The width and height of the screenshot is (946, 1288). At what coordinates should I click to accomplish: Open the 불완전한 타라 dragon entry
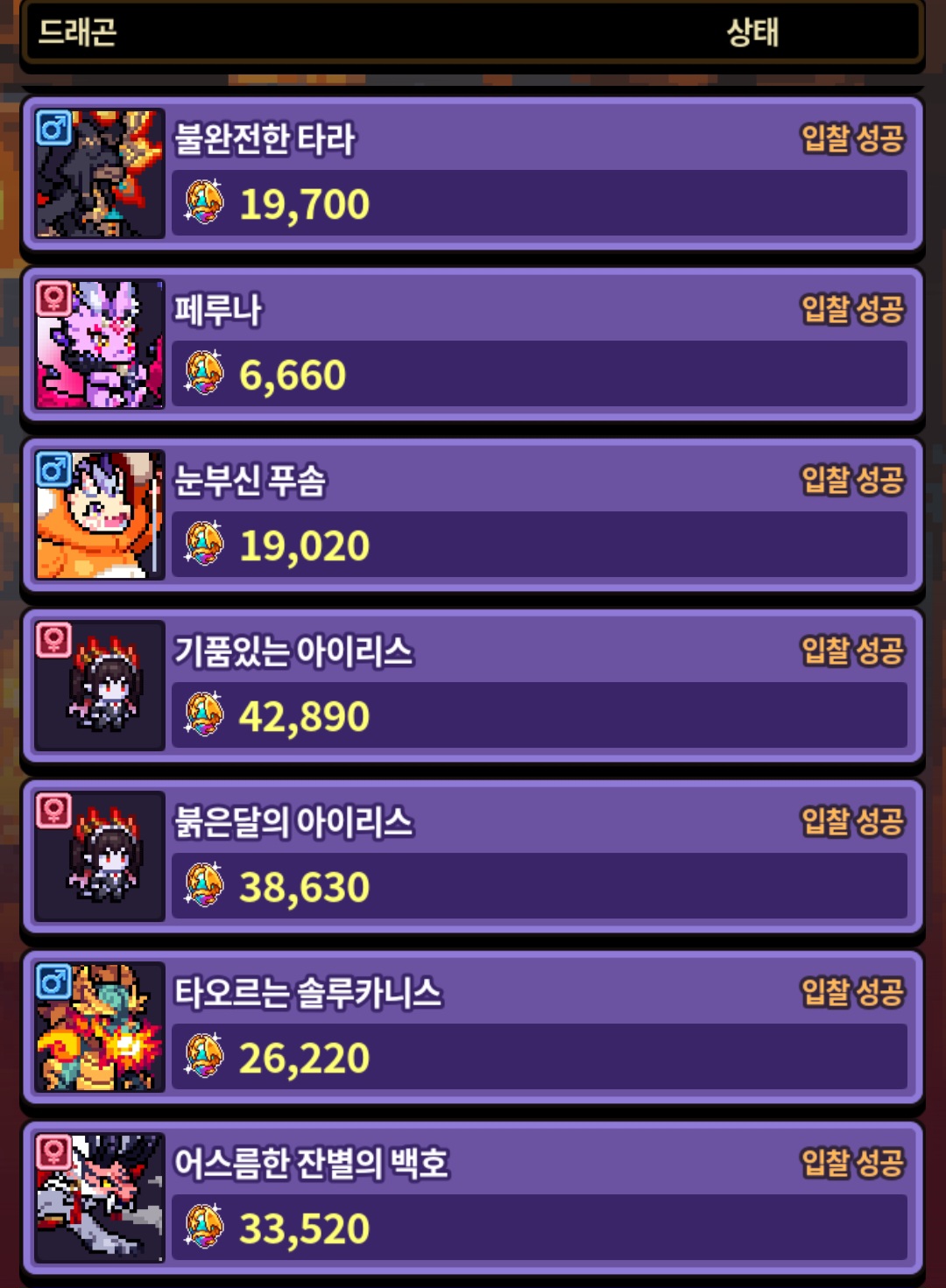point(473,173)
